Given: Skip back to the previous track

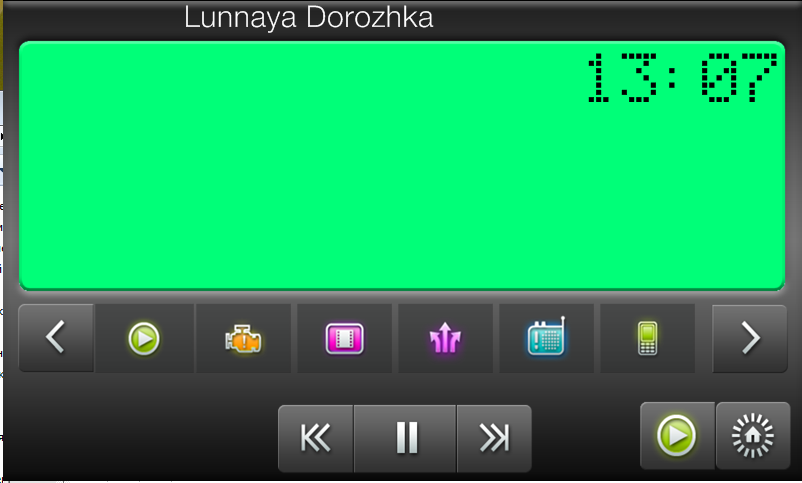Looking at the screenshot, I should tap(316, 438).
